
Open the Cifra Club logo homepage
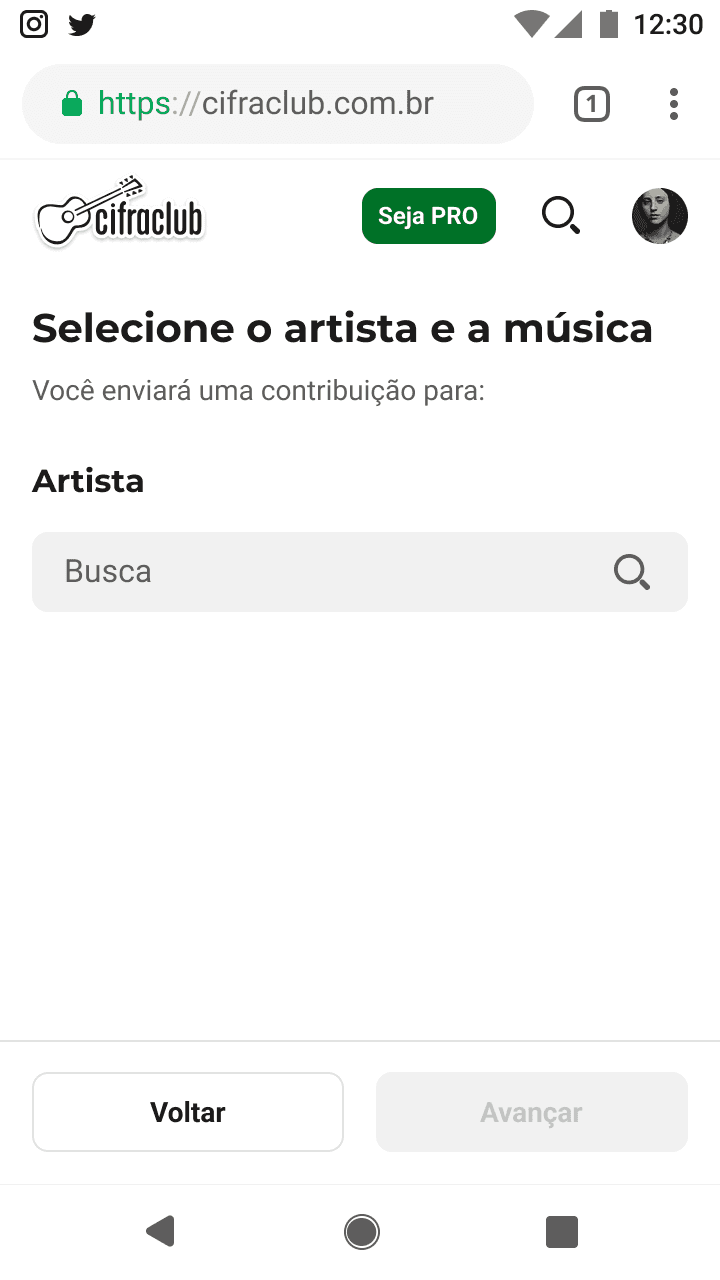120,212
